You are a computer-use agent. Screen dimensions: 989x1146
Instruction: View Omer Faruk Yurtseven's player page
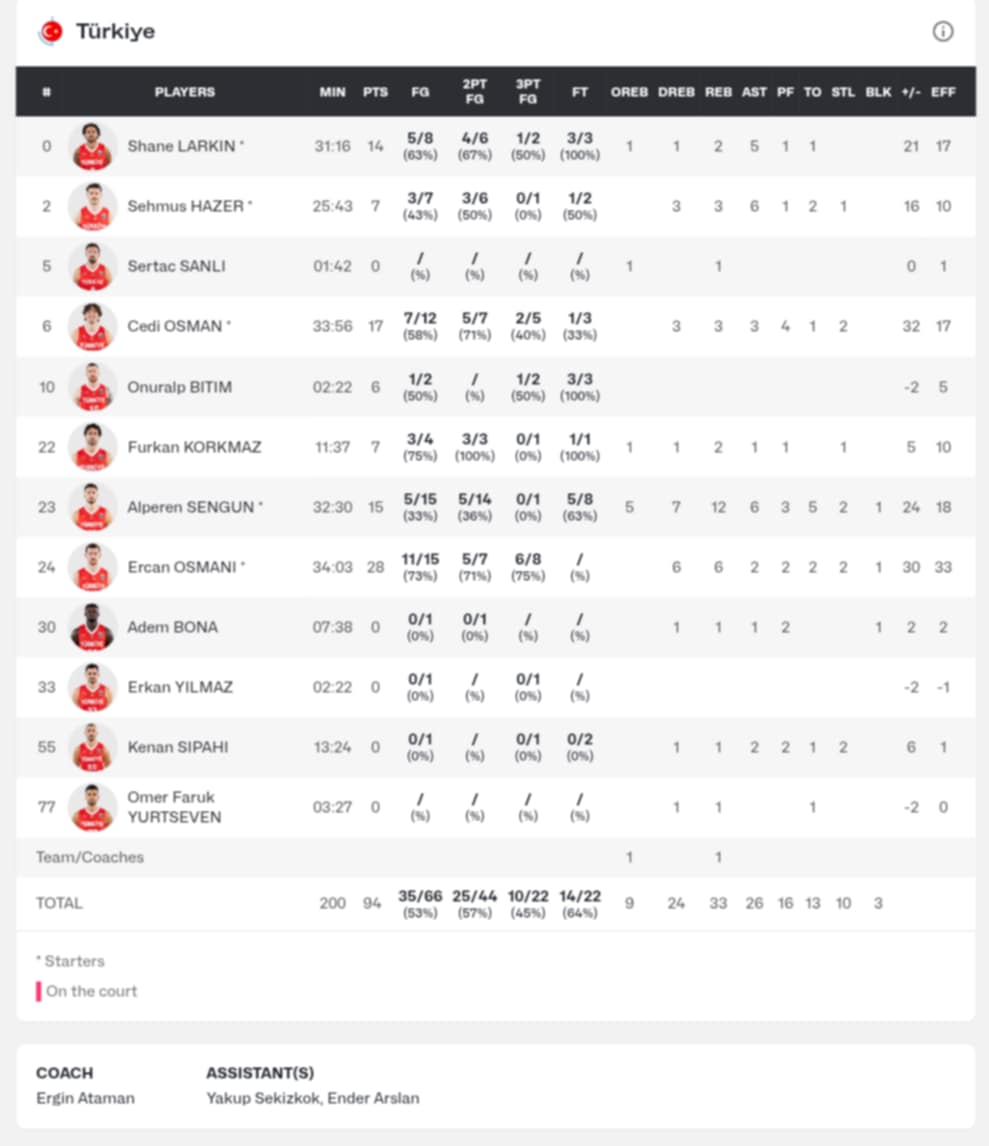(x=174, y=807)
